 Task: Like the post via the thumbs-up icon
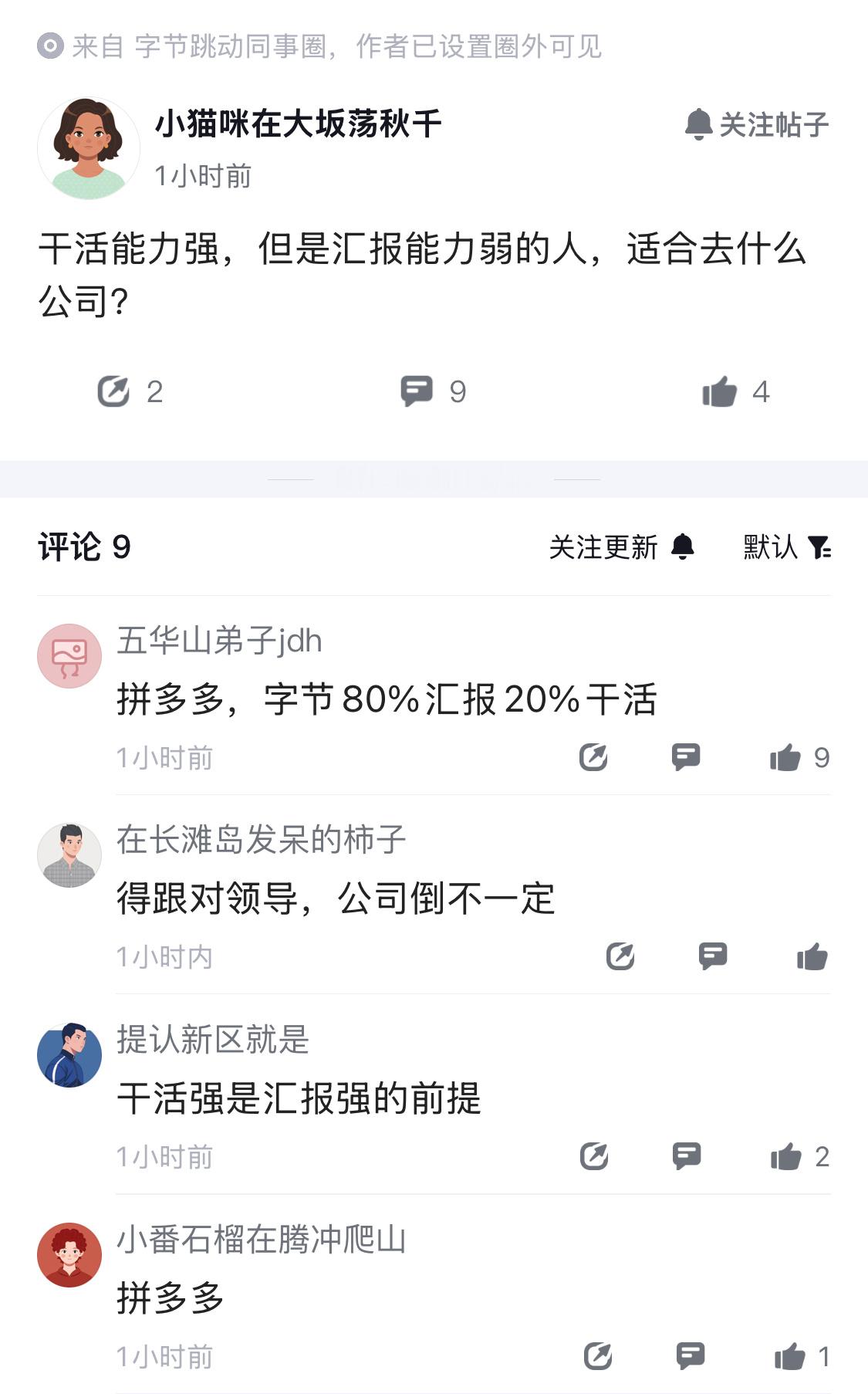click(x=718, y=392)
